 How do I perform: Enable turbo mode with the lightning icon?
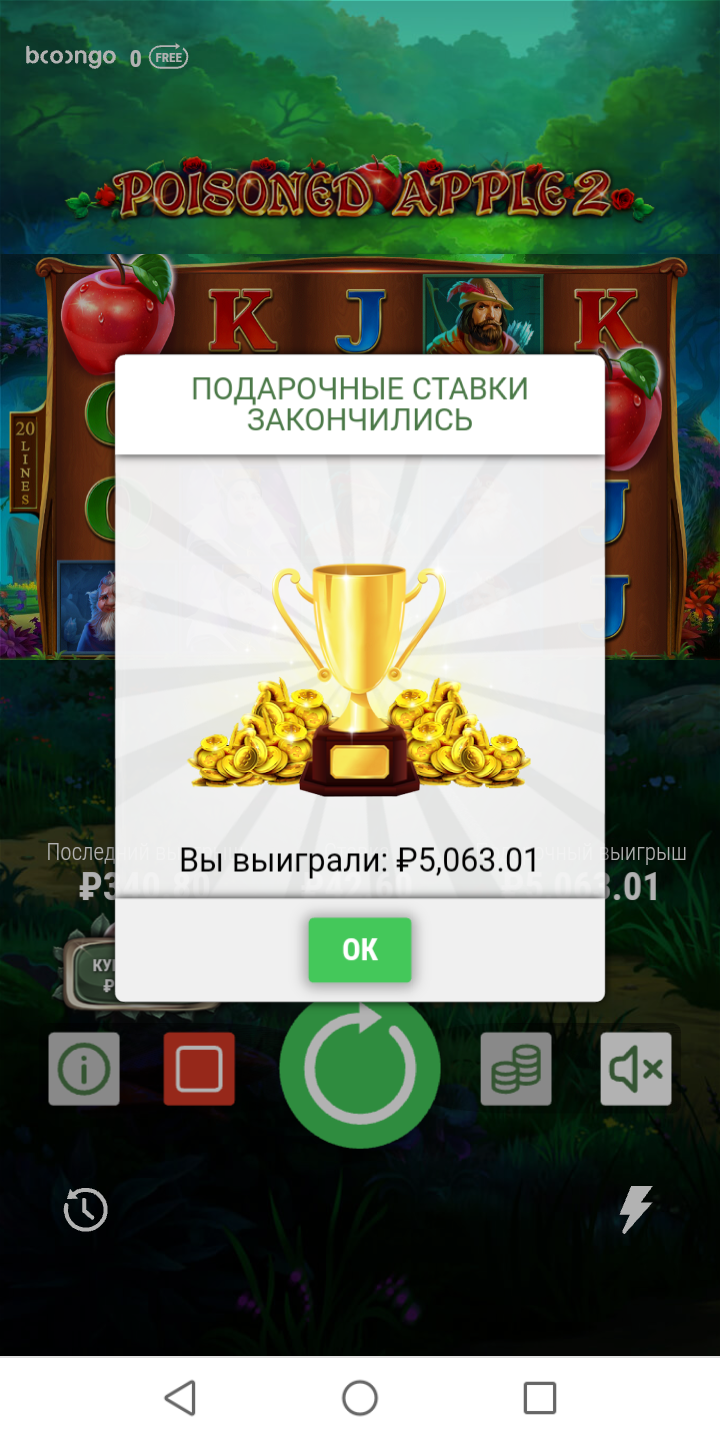(636, 1209)
